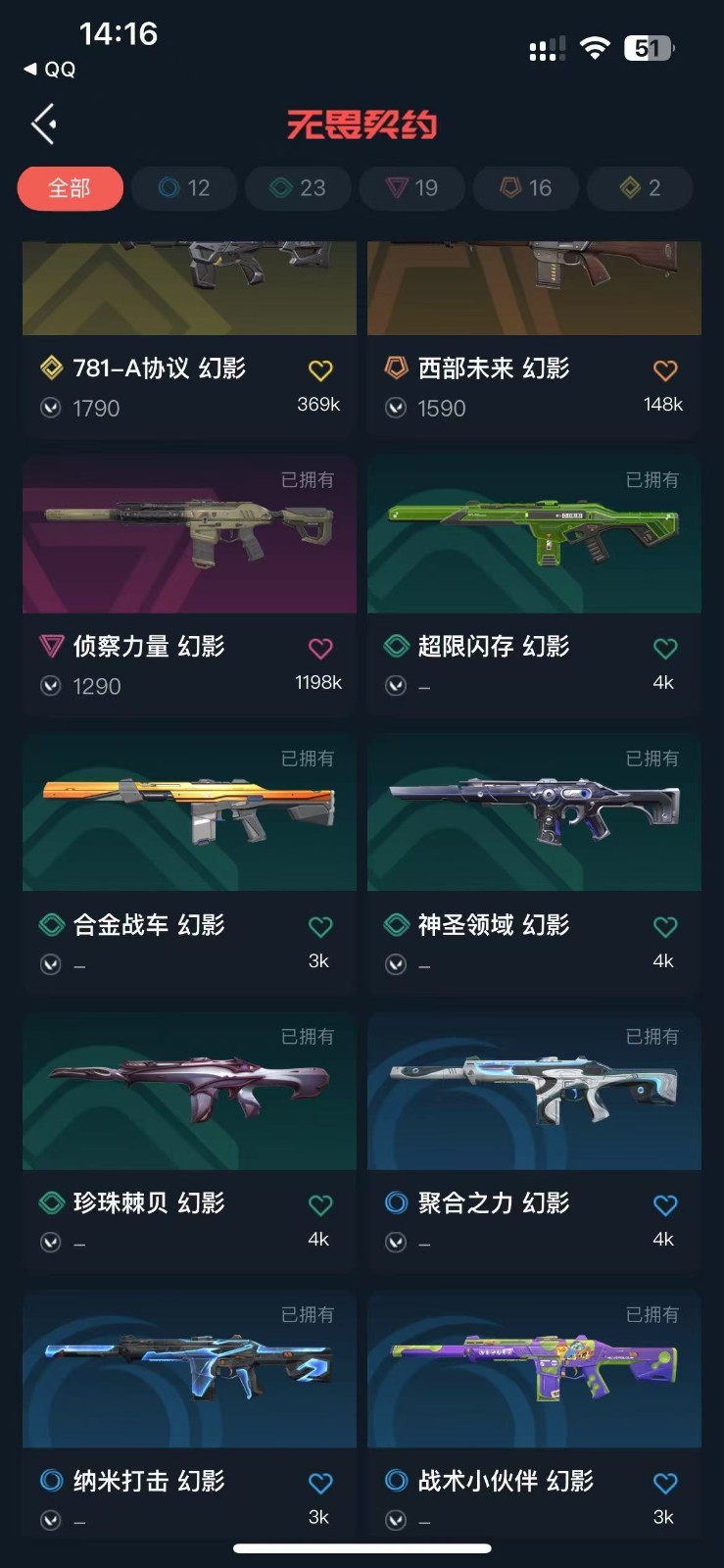
Task: Switch to the tier tab showing 2
Action: point(640,188)
